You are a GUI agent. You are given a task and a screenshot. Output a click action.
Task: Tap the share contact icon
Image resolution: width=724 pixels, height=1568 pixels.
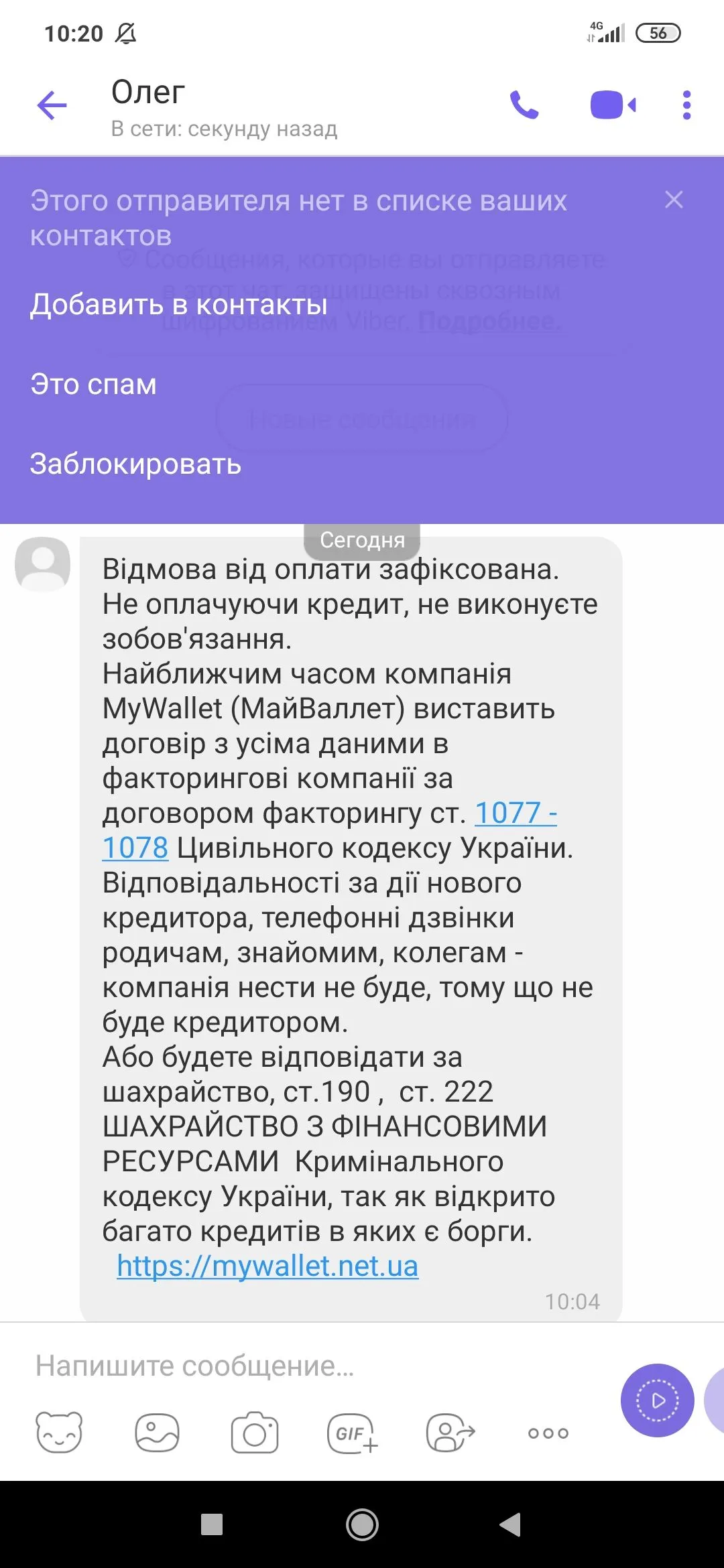(450, 1433)
